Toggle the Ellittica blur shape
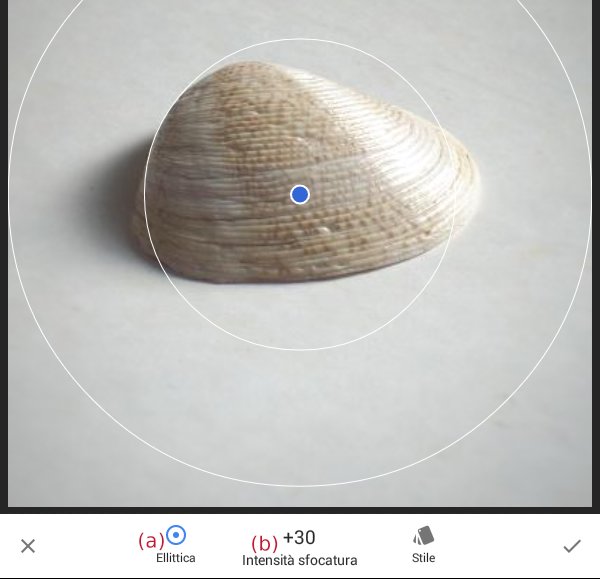This screenshot has width=600, height=579. click(x=176, y=544)
